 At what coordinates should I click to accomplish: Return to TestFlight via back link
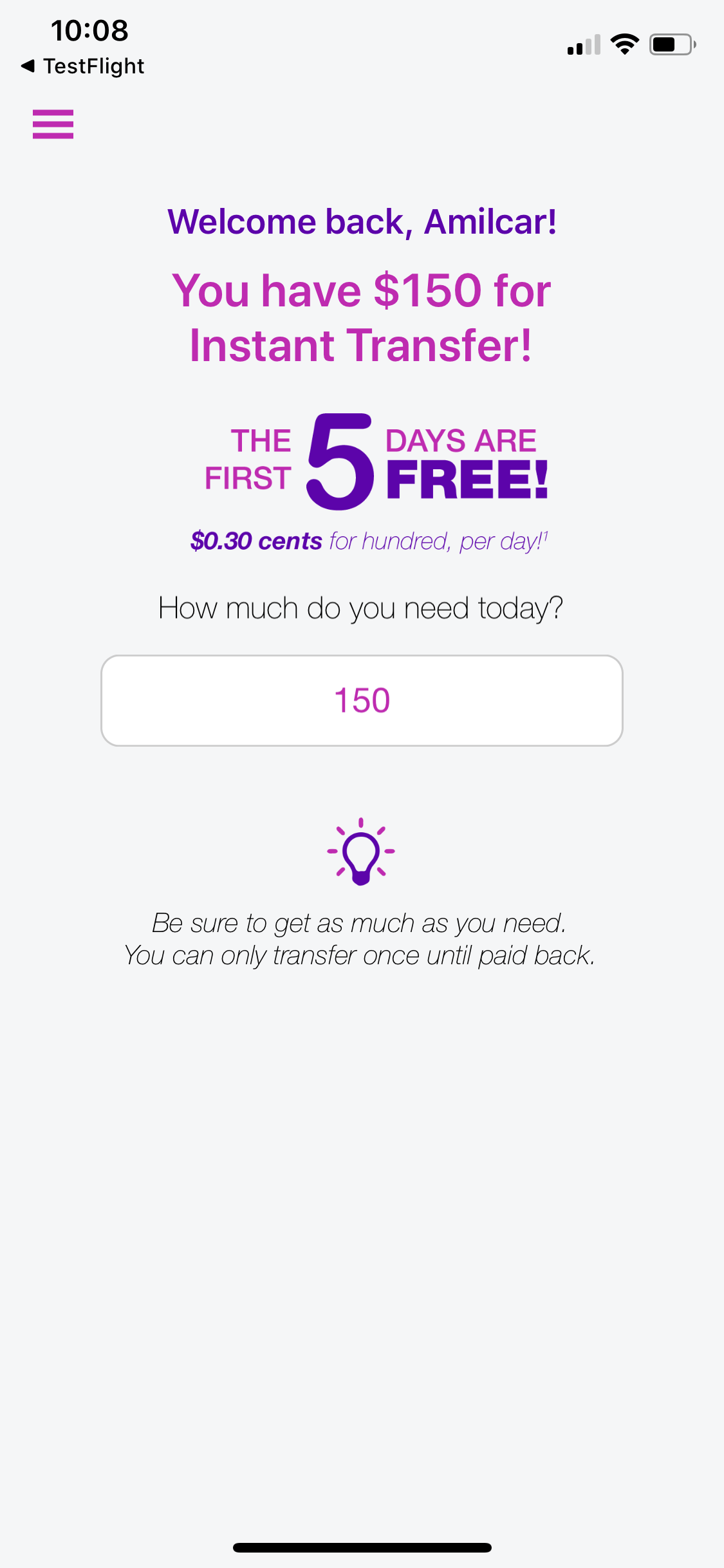pyautogui.click(x=82, y=66)
